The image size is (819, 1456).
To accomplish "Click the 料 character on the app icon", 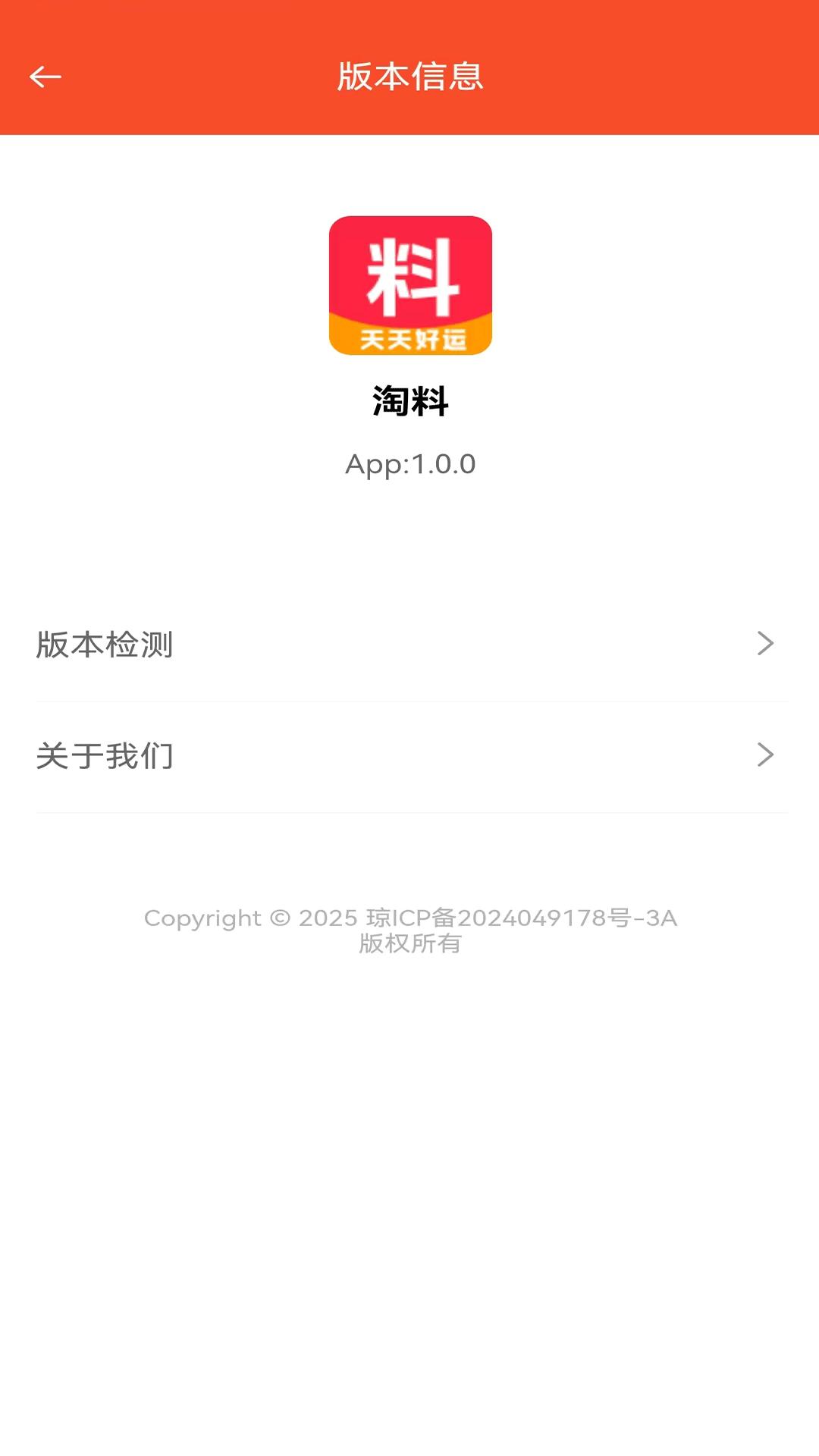I will [x=409, y=277].
